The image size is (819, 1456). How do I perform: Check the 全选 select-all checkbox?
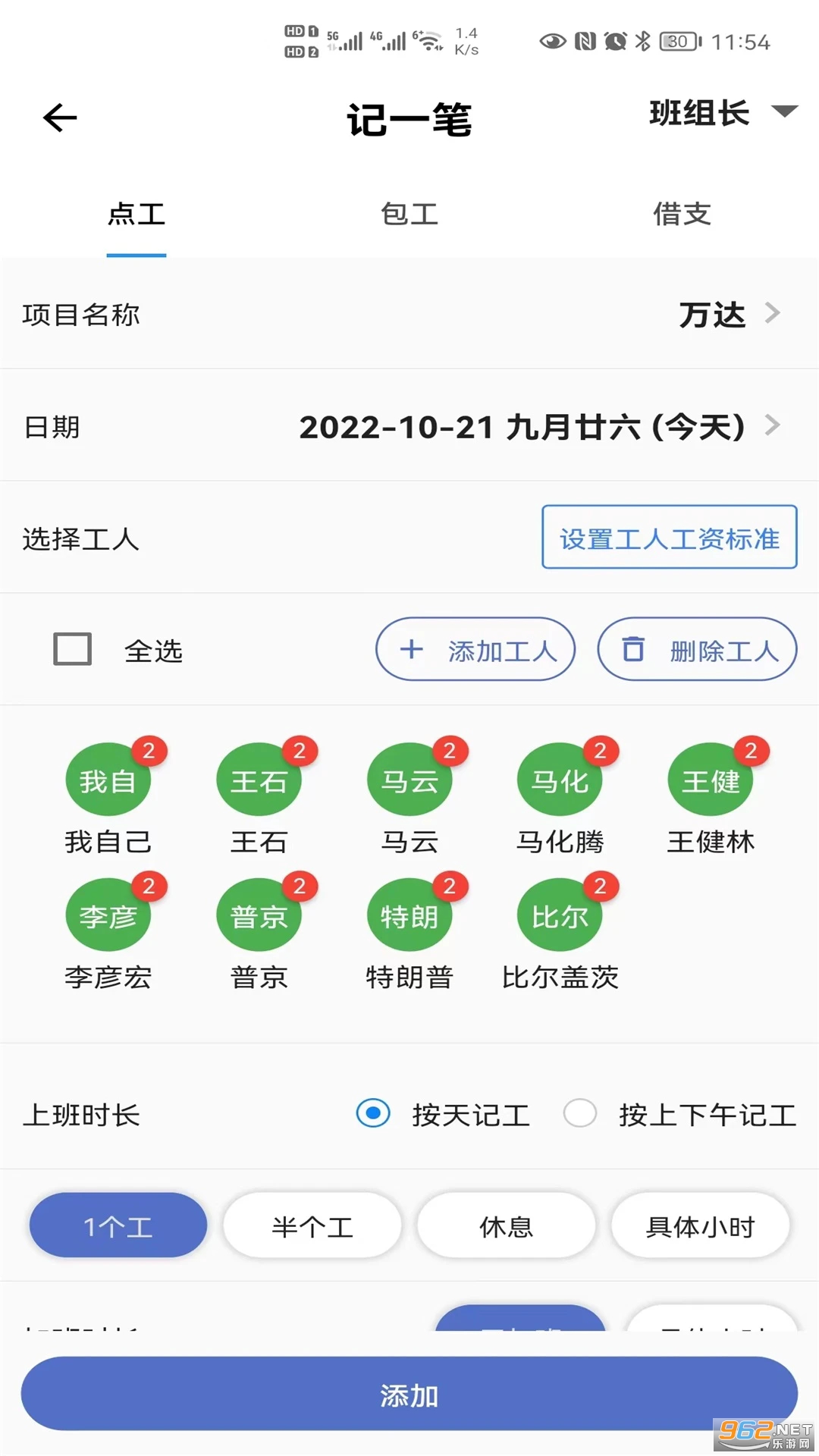[74, 649]
